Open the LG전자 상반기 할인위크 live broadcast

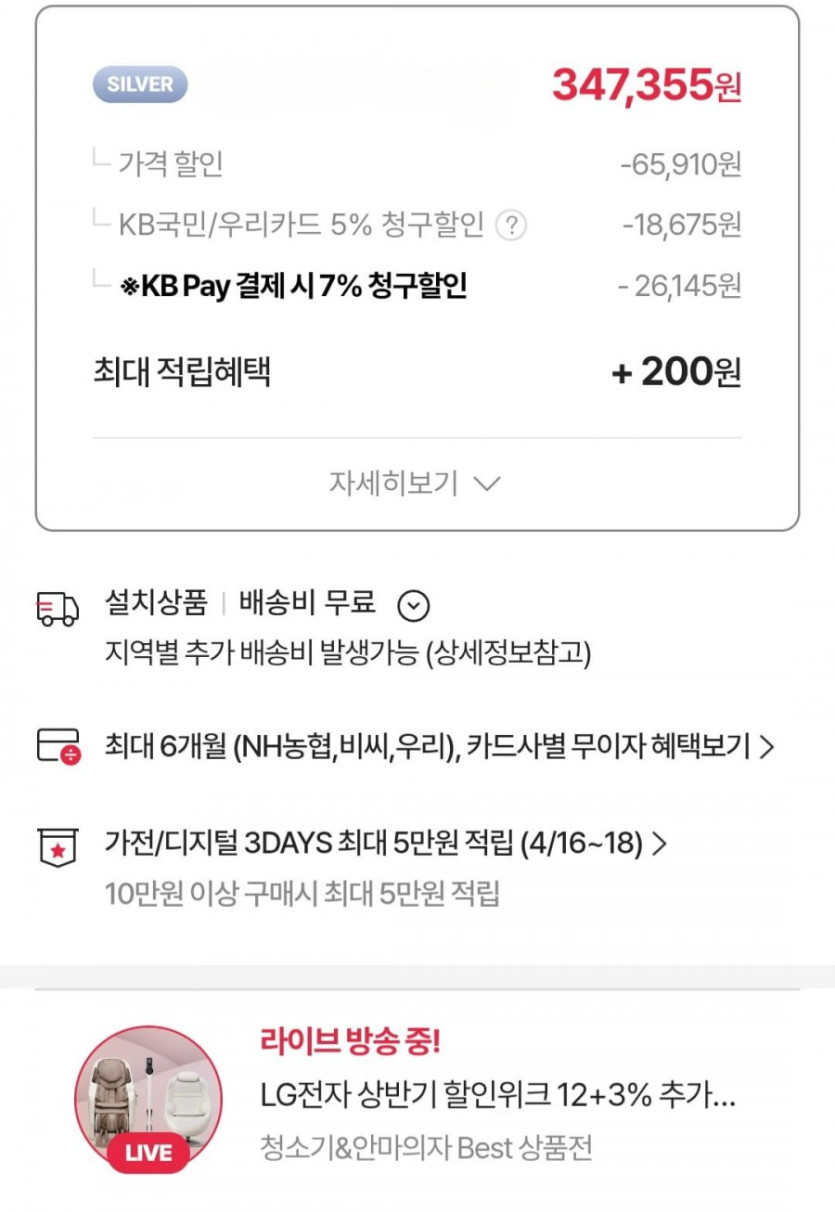coord(496,1096)
